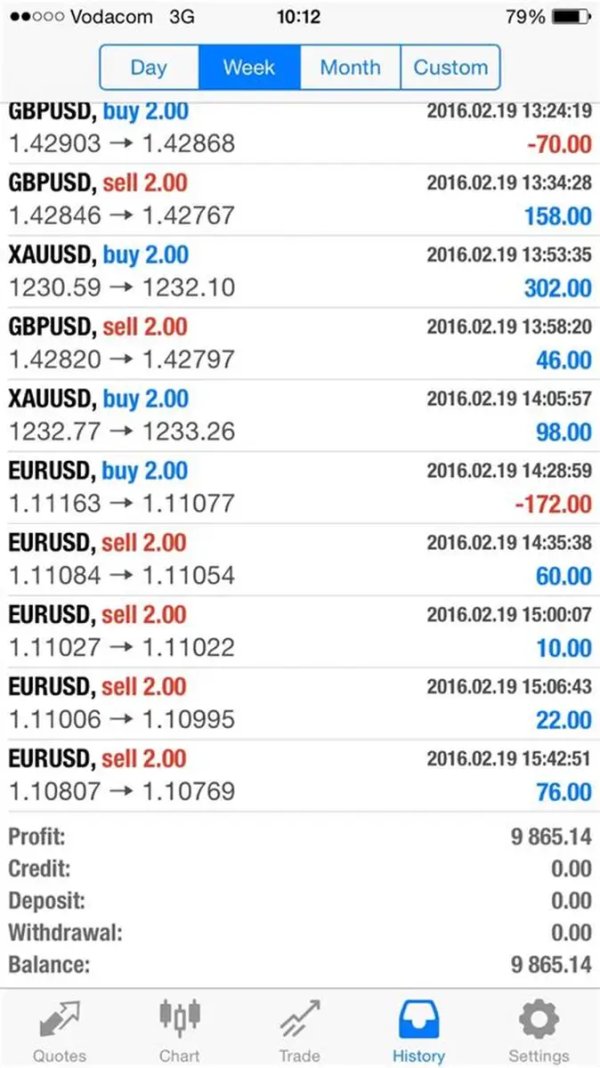Open EURUSD sell trade with 10.00 profit
The height and width of the screenshot is (1068, 600).
pyautogui.click(x=300, y=631)
